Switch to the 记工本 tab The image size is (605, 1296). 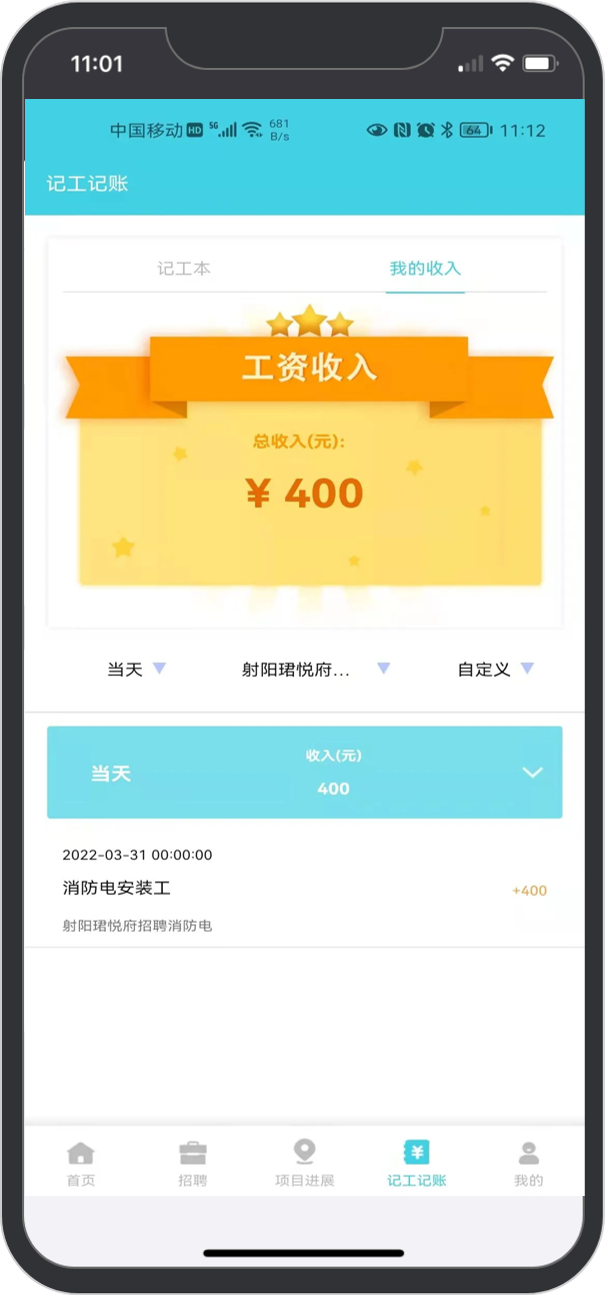click(x=184, y=269)
